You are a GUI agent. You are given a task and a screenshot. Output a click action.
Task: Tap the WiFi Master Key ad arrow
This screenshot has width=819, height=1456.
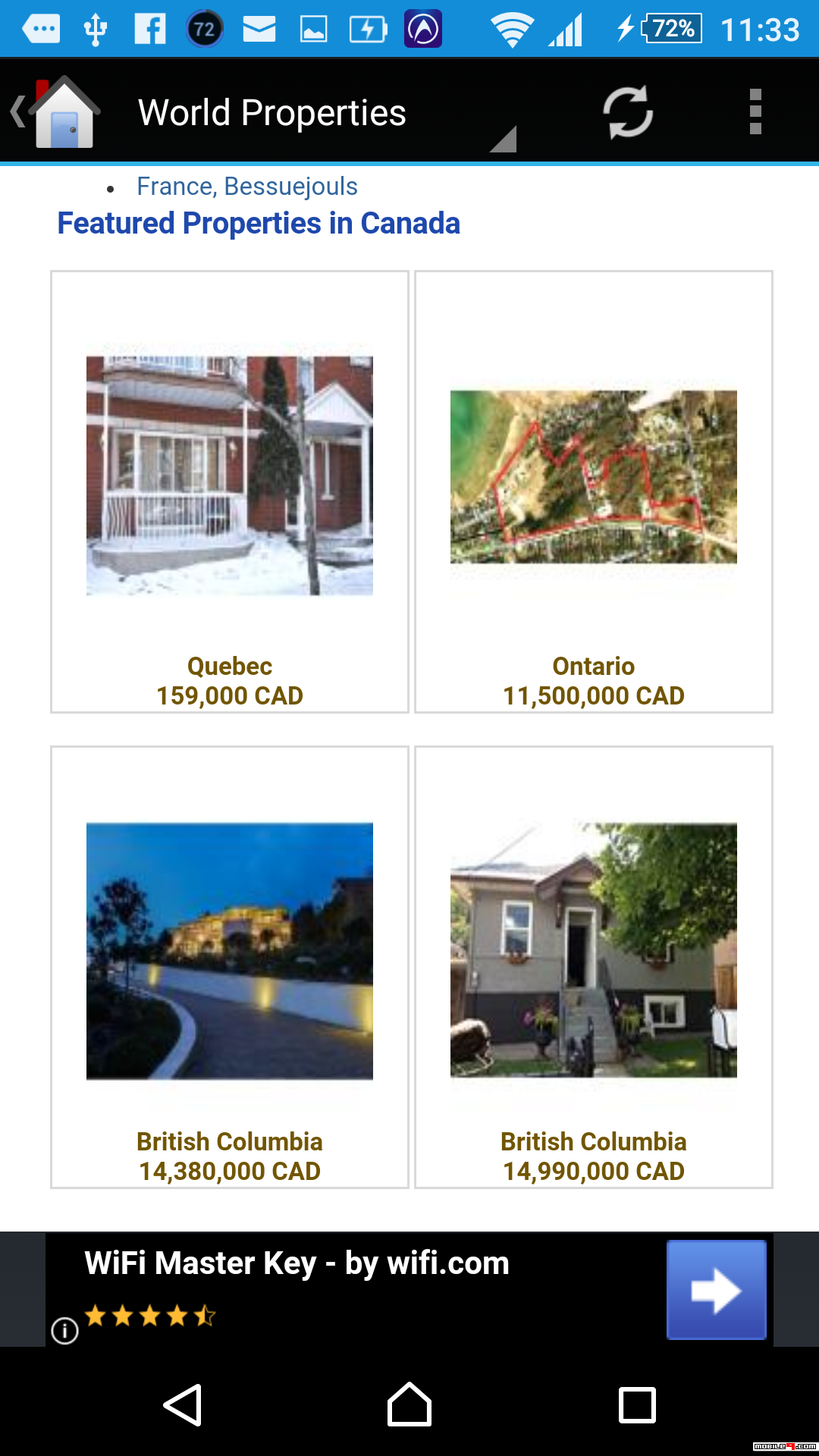pyautogui.click(x=716, y=1290)
